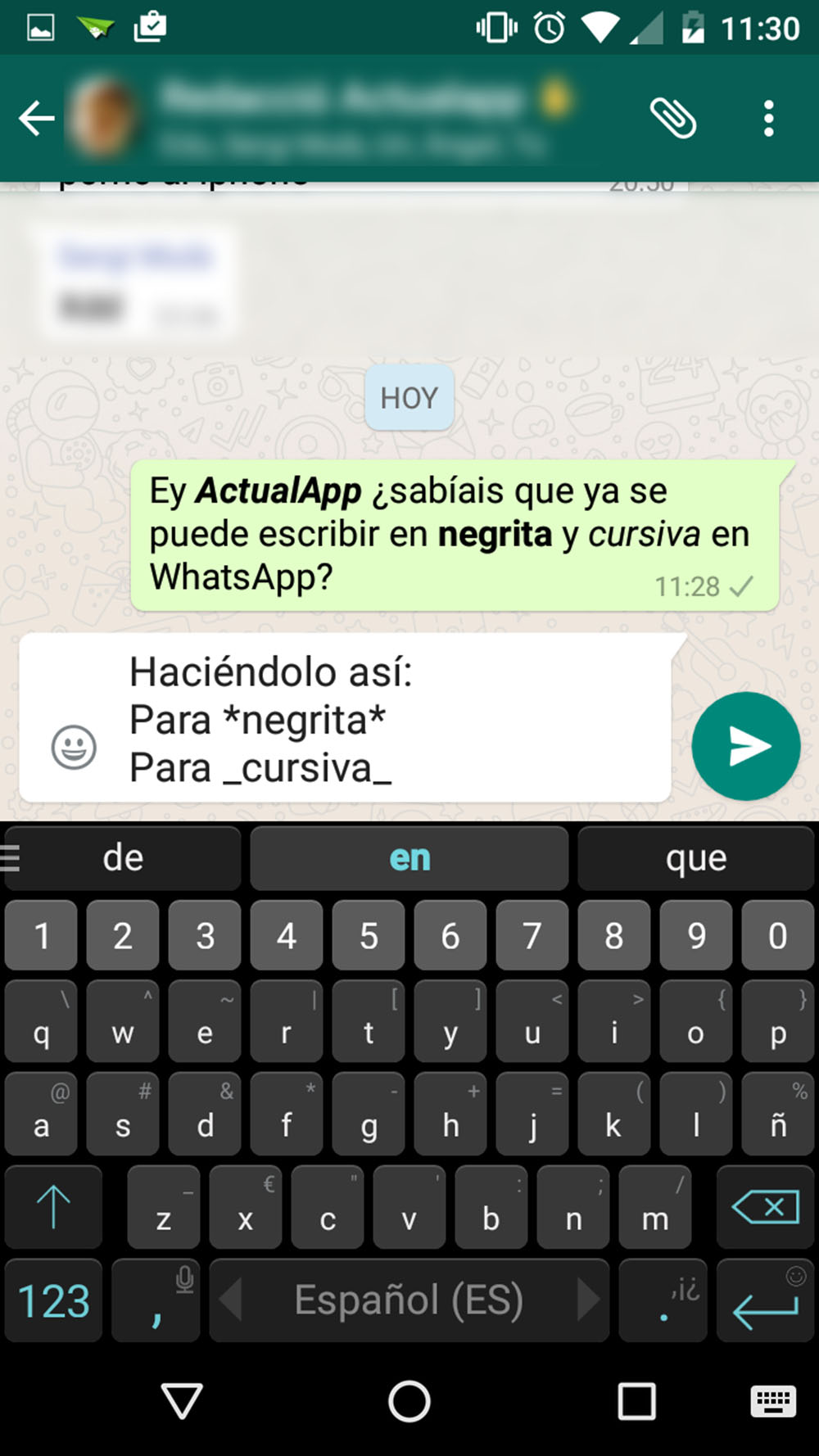
Task: Open the keyboard switcher icon
Action: tap(772, 1401)
